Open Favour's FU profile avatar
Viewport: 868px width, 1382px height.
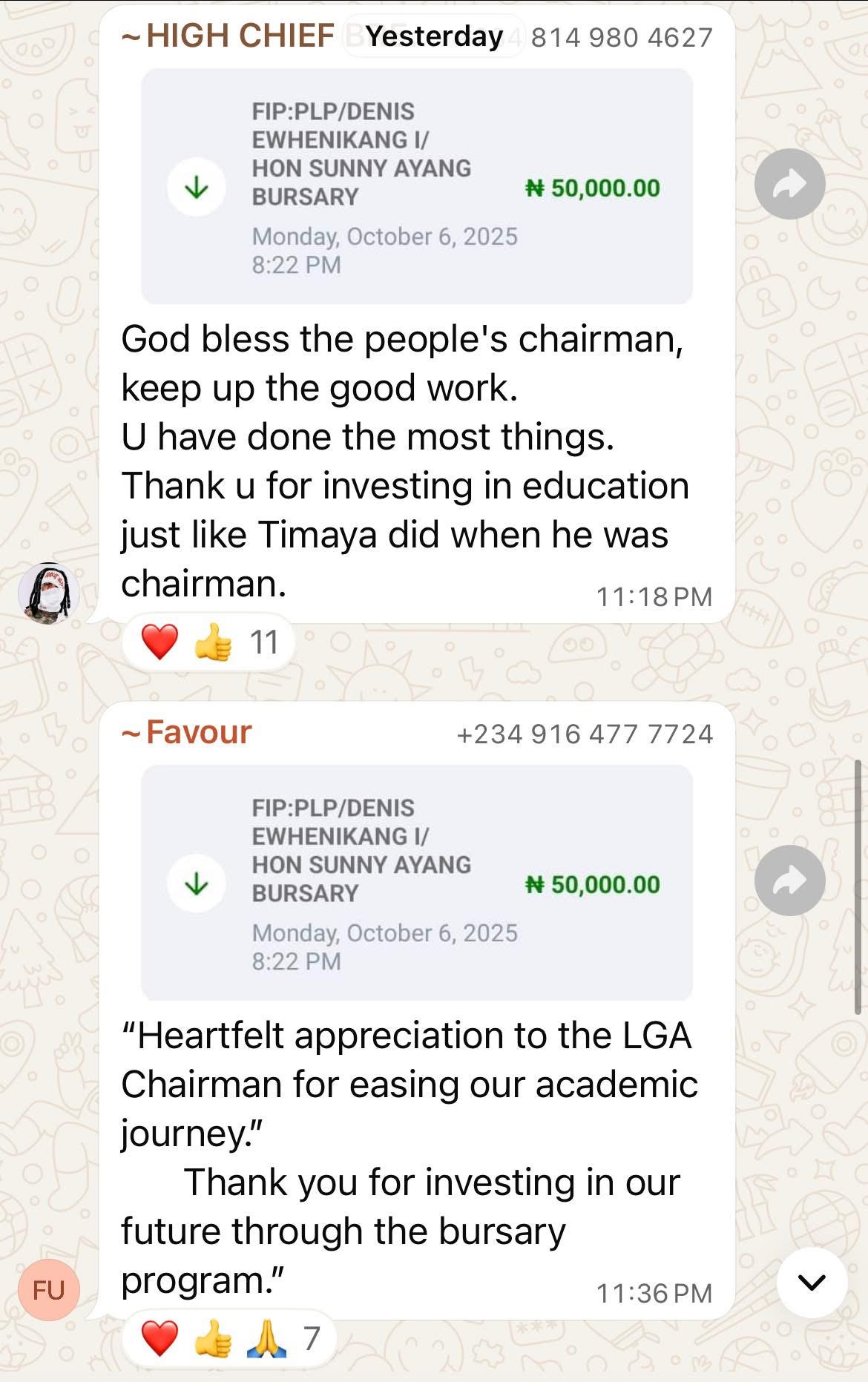point(48,1290)
